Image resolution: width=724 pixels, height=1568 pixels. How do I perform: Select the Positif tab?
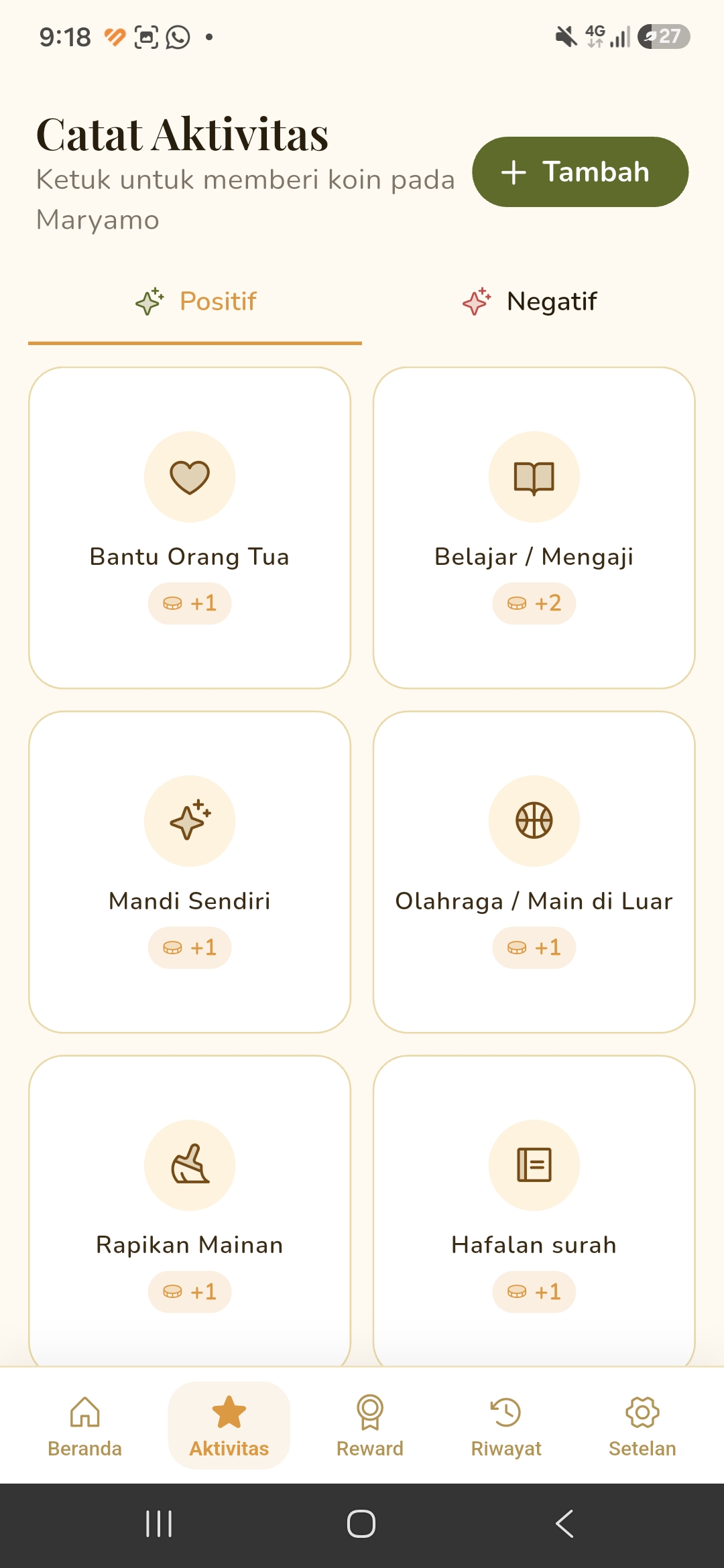(195, 302)
